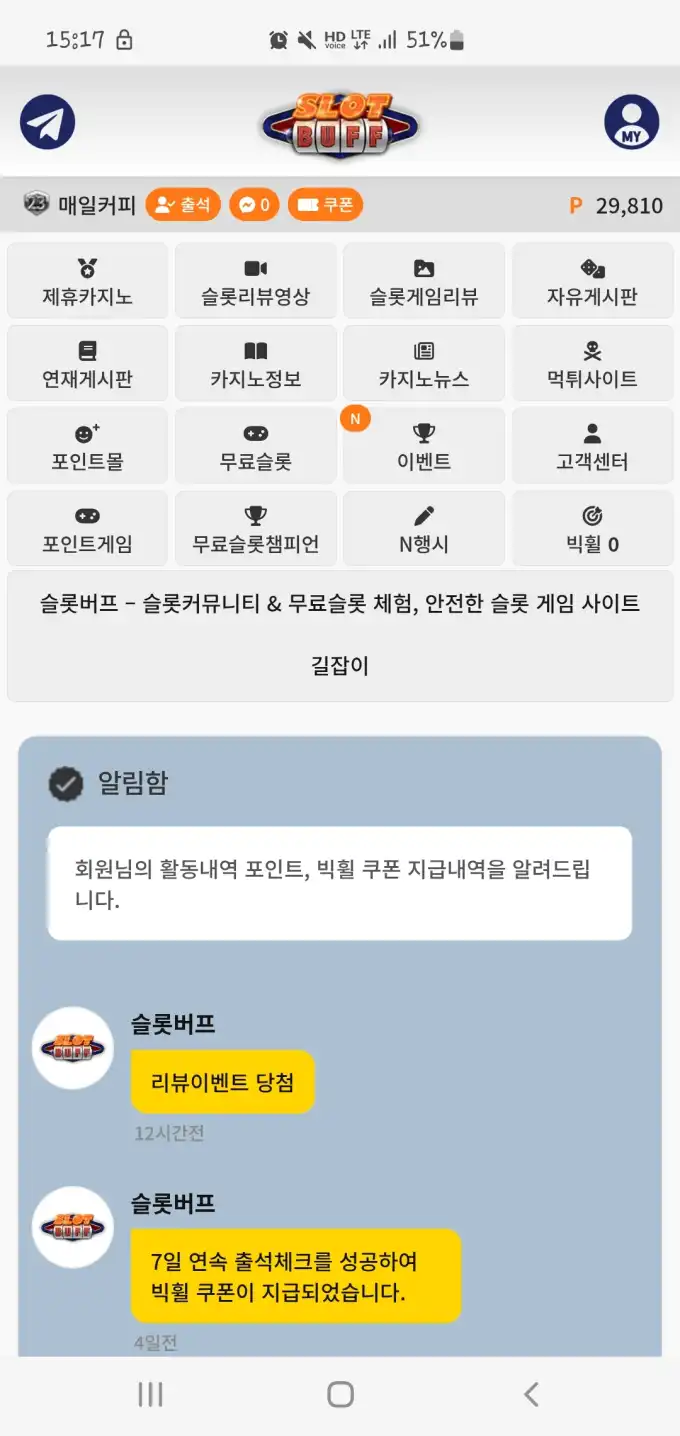
Task: Open the 쿠폰 coupon chip
Action: (x=325, y=205)
